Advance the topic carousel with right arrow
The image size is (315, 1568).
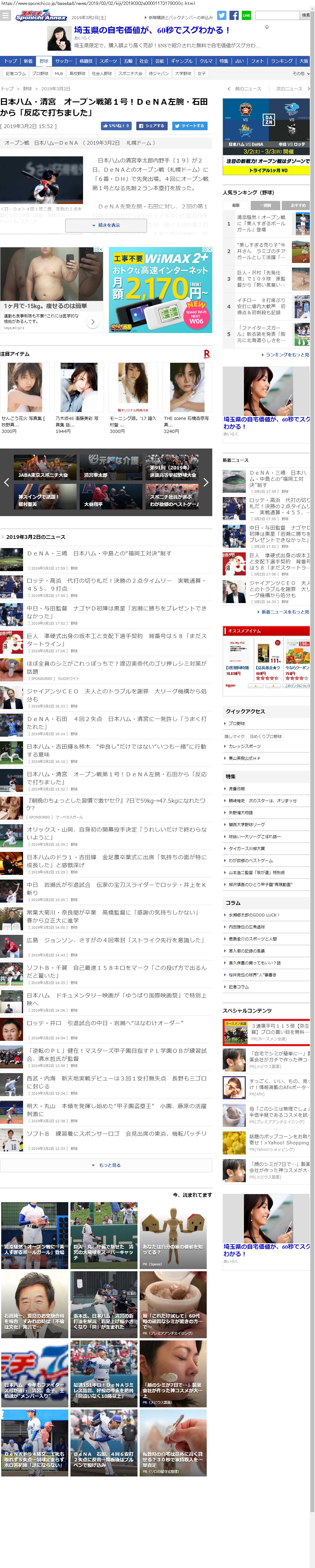[x=206, y=482]
